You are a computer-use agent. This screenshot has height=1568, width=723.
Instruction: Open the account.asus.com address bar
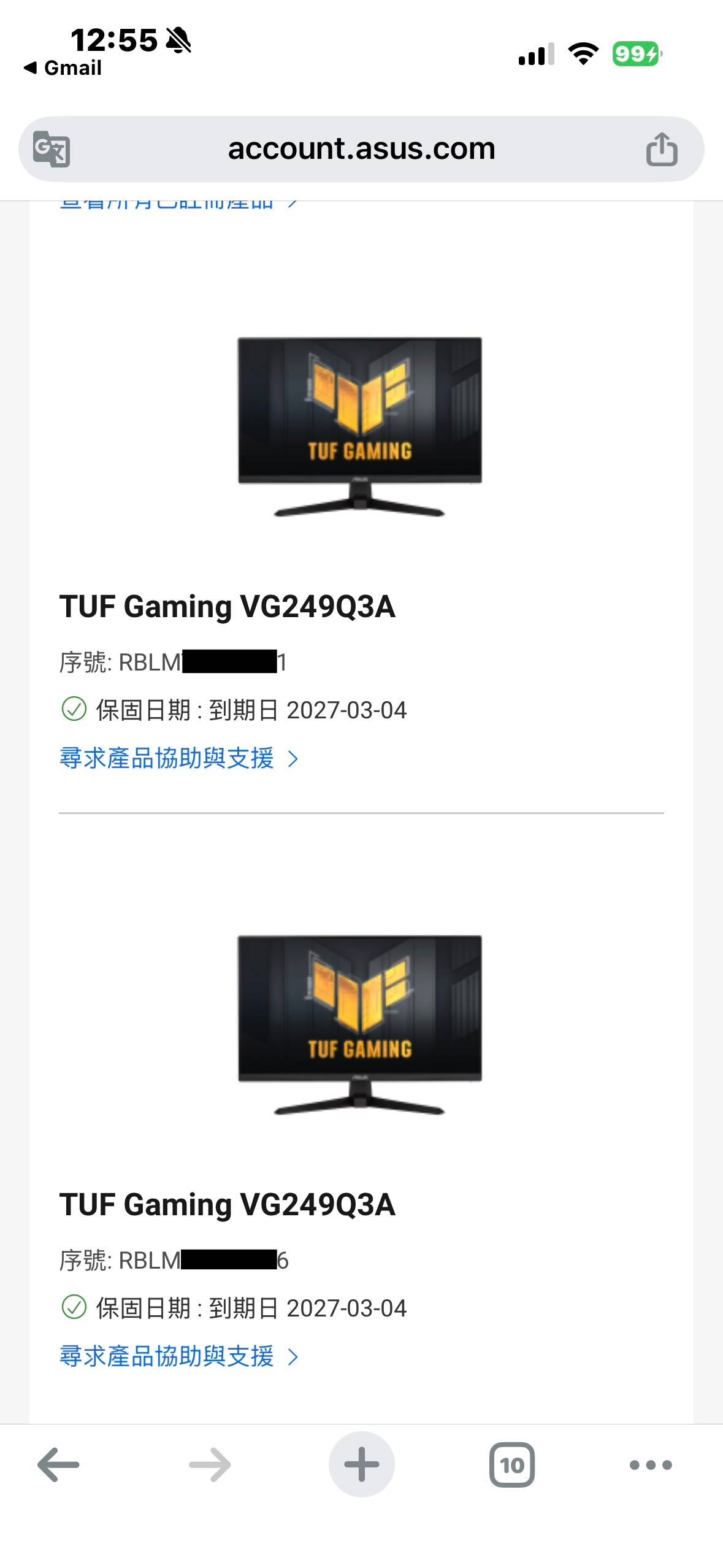click(x=361, y=149)
